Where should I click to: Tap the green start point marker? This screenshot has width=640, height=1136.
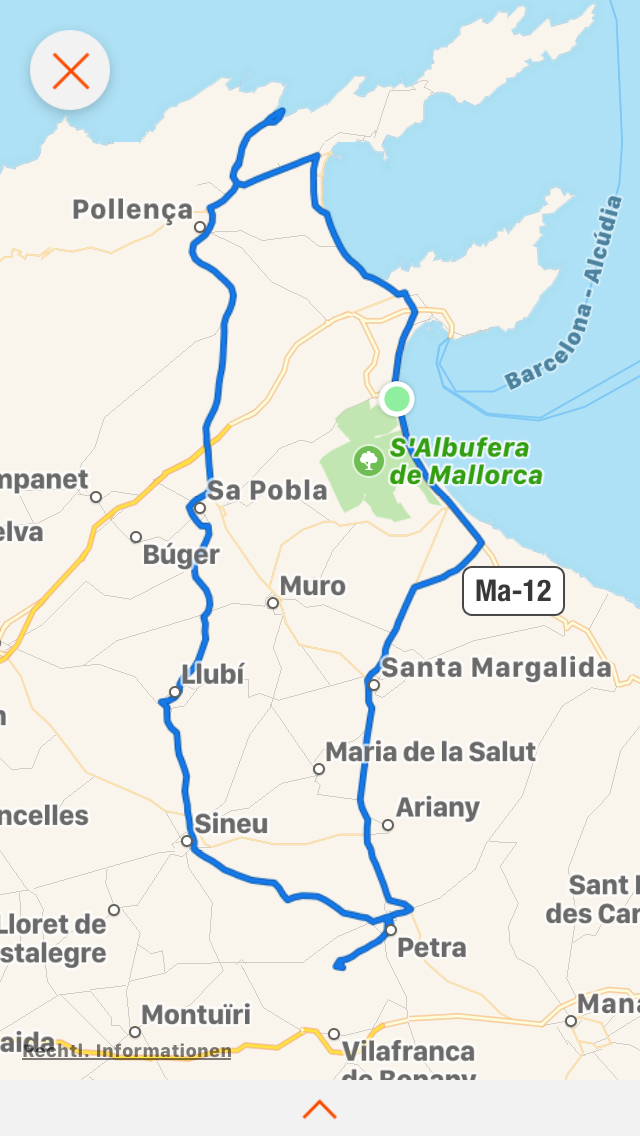click(397, 399)
